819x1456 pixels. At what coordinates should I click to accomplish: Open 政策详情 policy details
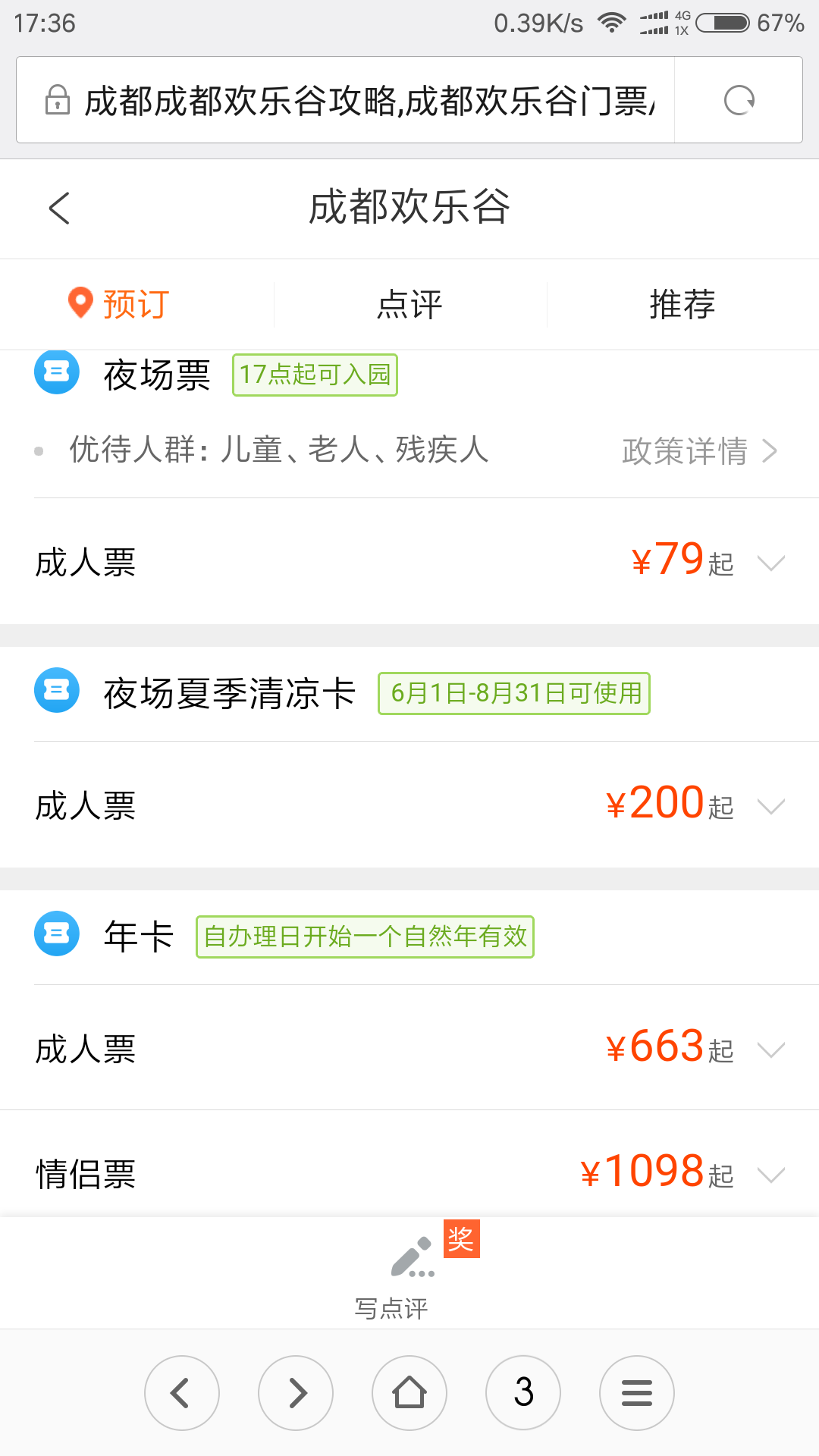tap(699, 451)
